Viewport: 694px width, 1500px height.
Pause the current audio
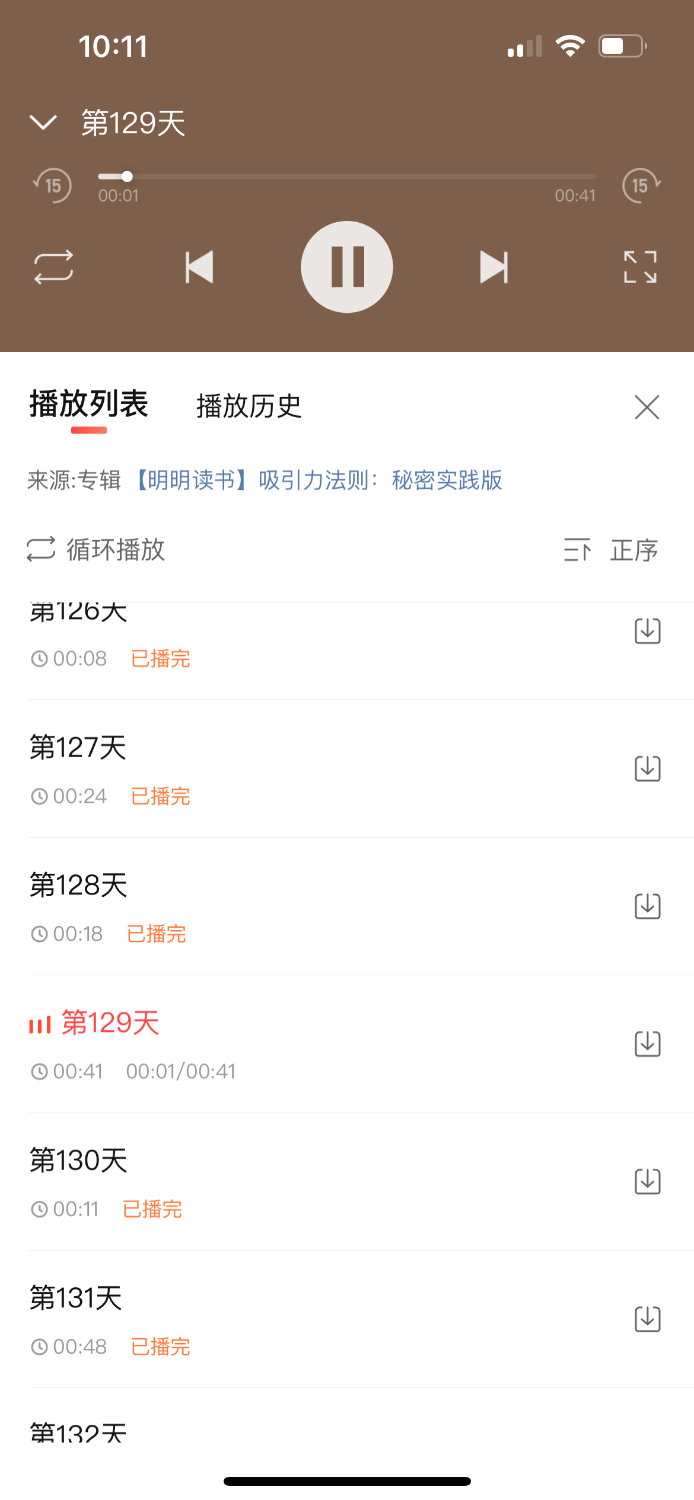click(347, 267)
